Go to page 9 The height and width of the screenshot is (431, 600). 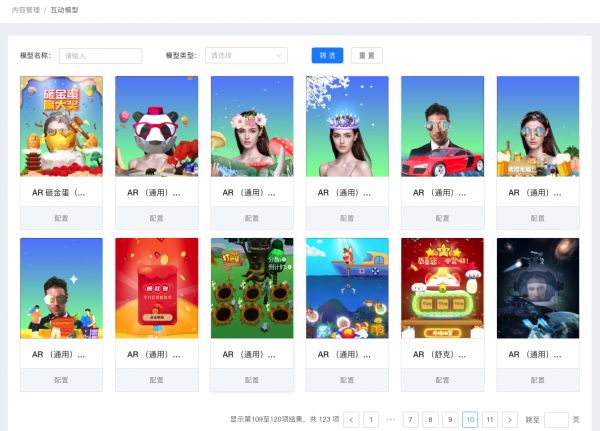[450, 420]
